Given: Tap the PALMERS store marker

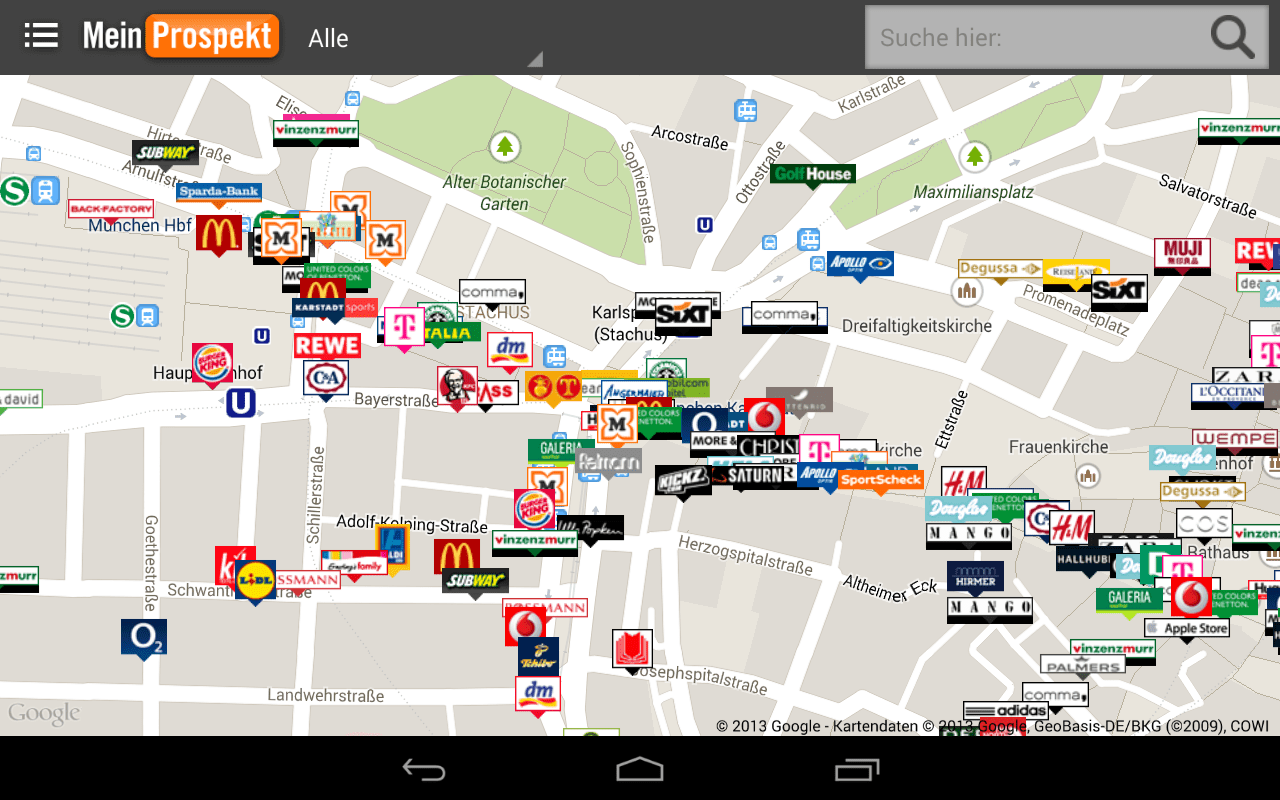Looking at the screenshot, I should [x=1082, y=665].
